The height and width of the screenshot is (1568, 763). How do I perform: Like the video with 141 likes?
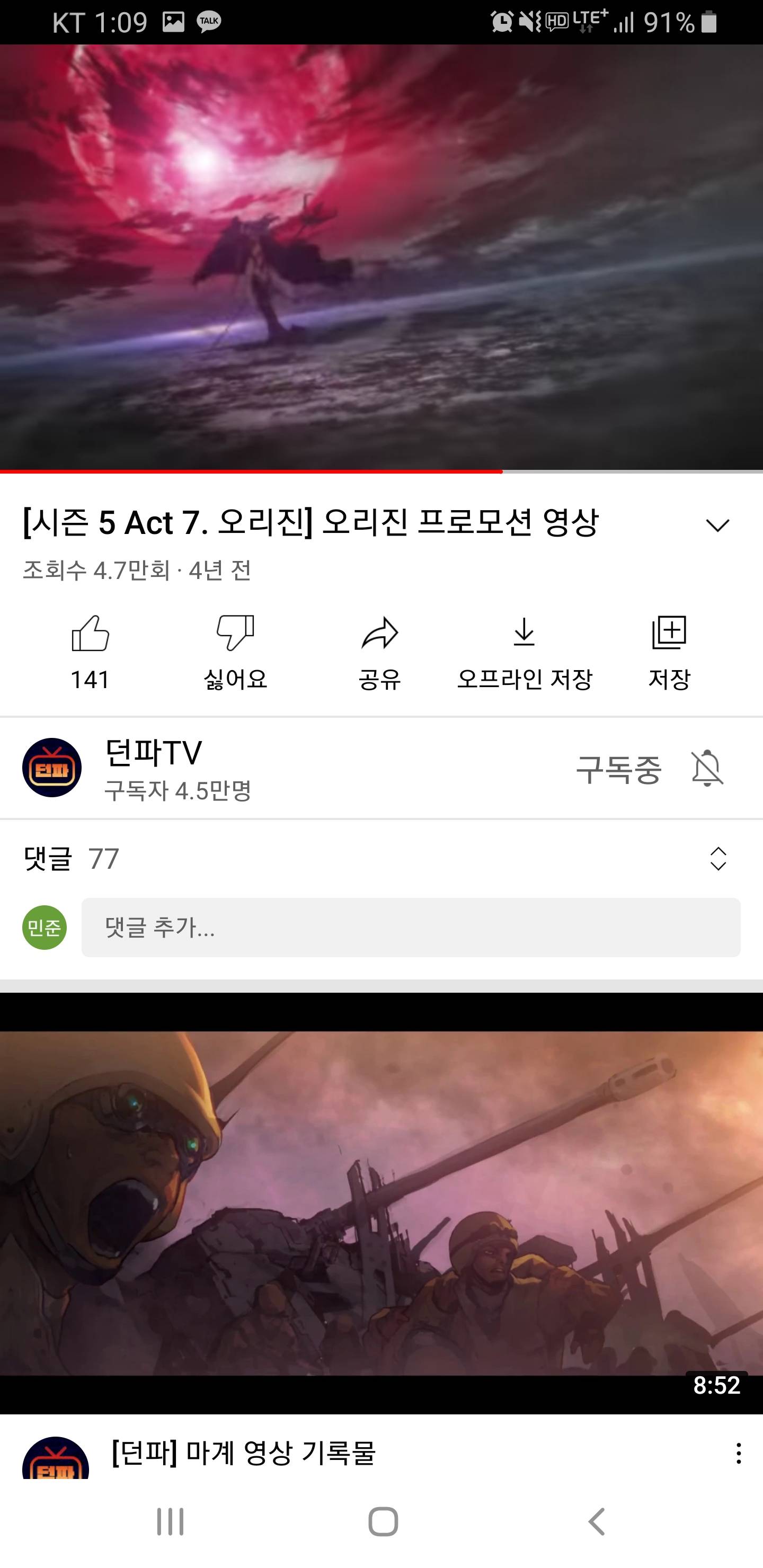tap(90, 652)
